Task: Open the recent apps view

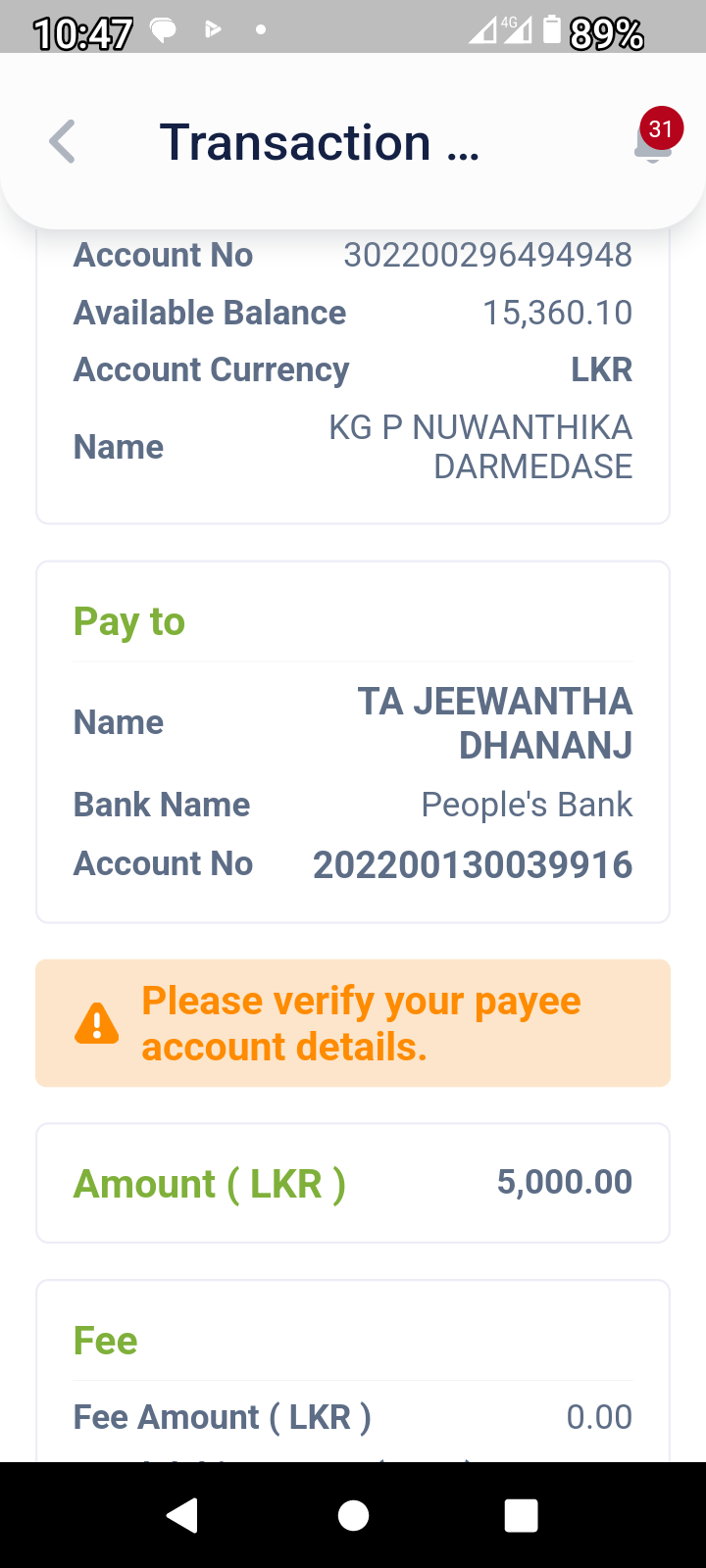Action: [x=521, y=1515]
